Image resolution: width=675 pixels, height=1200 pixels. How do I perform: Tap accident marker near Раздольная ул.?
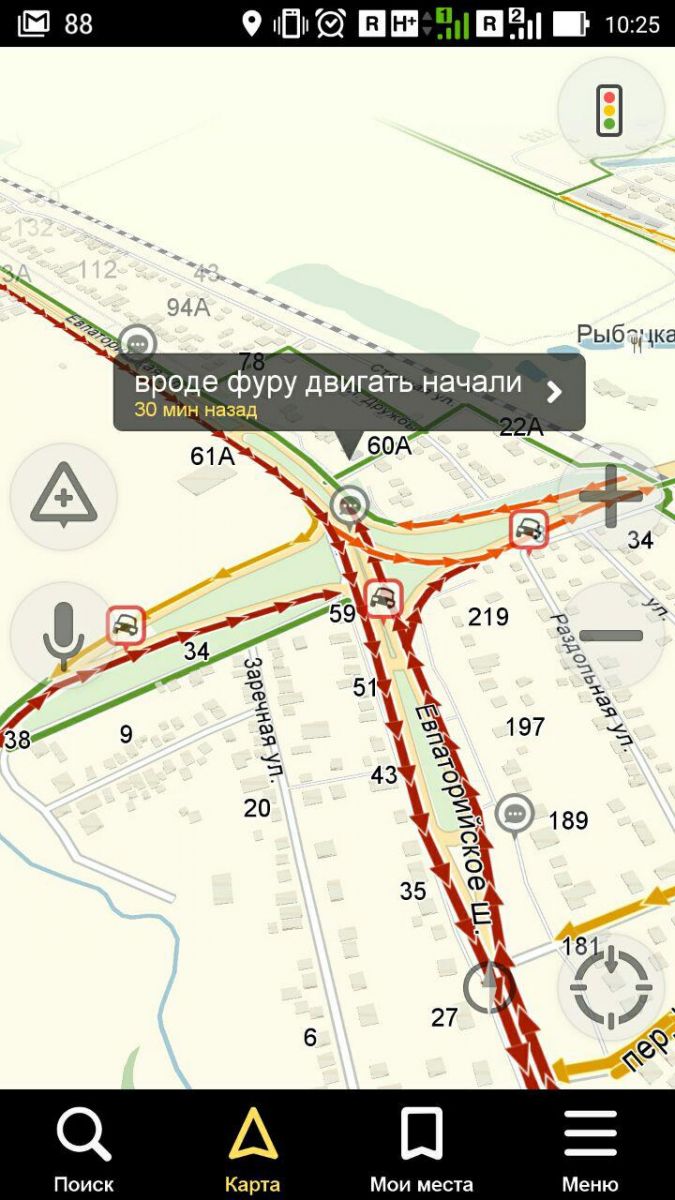[528, 529]
